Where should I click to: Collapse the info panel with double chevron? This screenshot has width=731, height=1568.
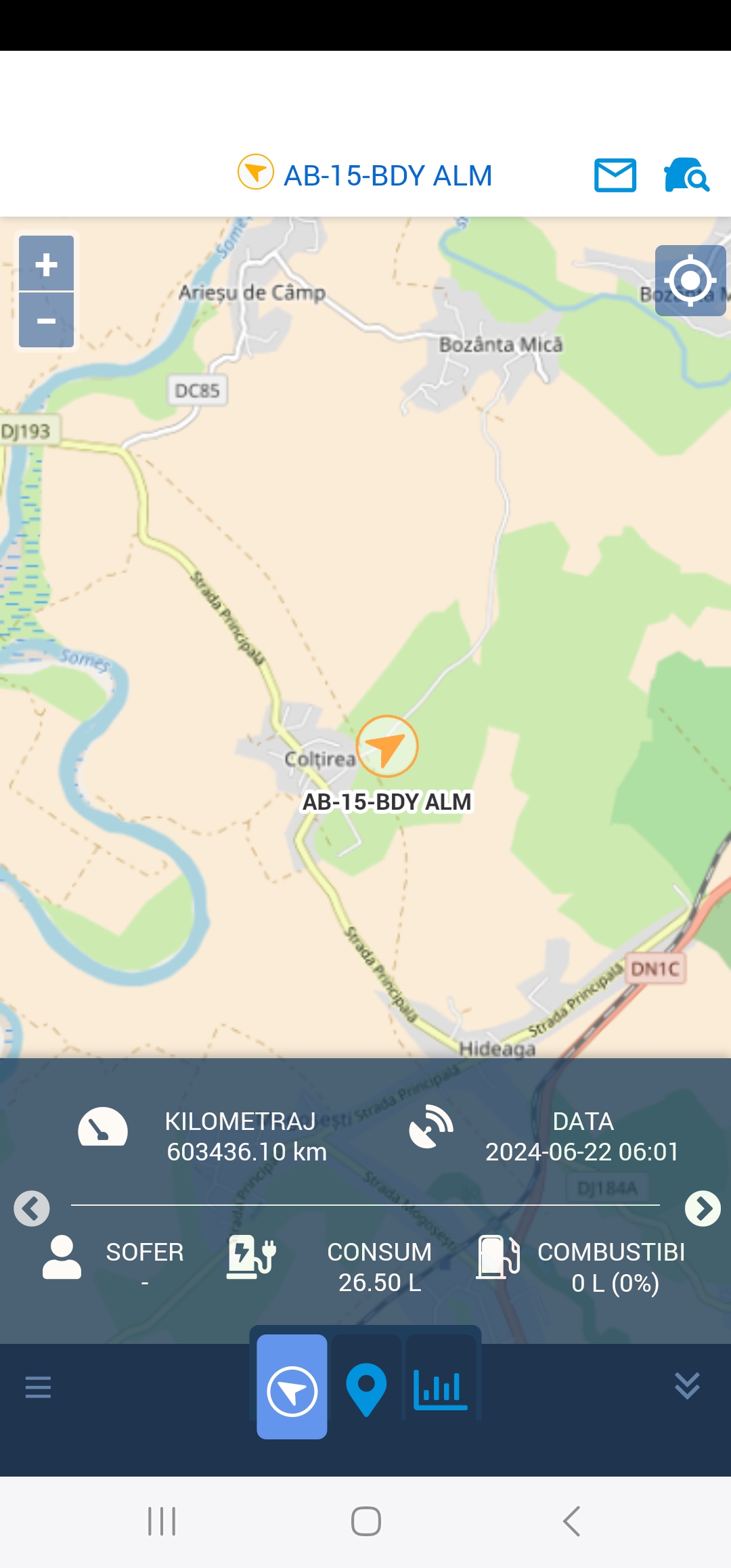pos(687,1386)
